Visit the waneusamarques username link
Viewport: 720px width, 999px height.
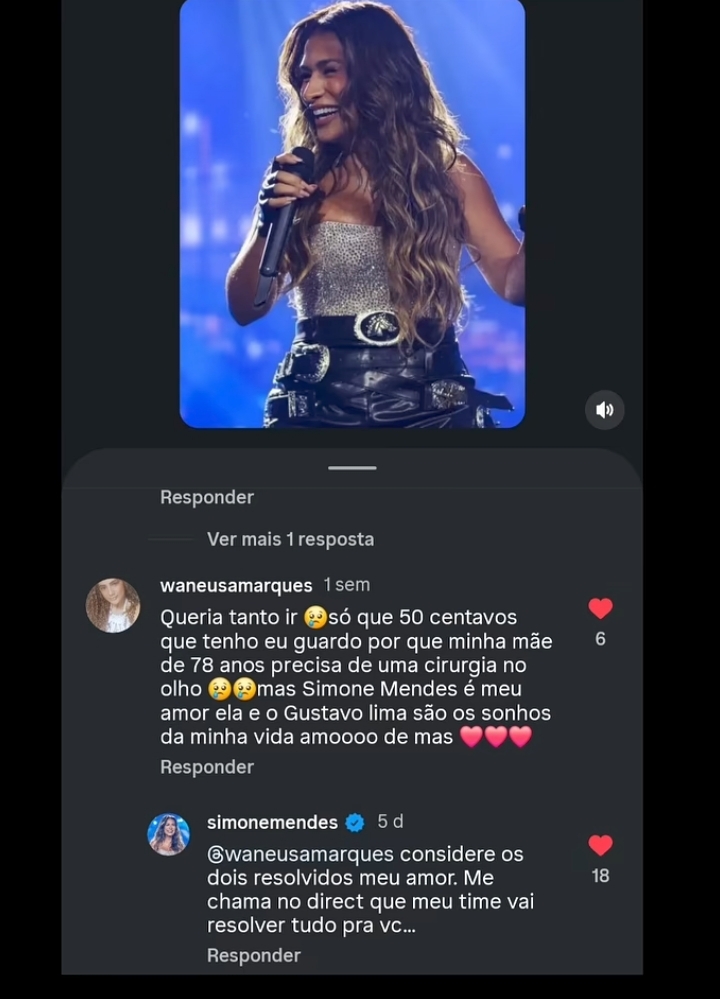236,585
